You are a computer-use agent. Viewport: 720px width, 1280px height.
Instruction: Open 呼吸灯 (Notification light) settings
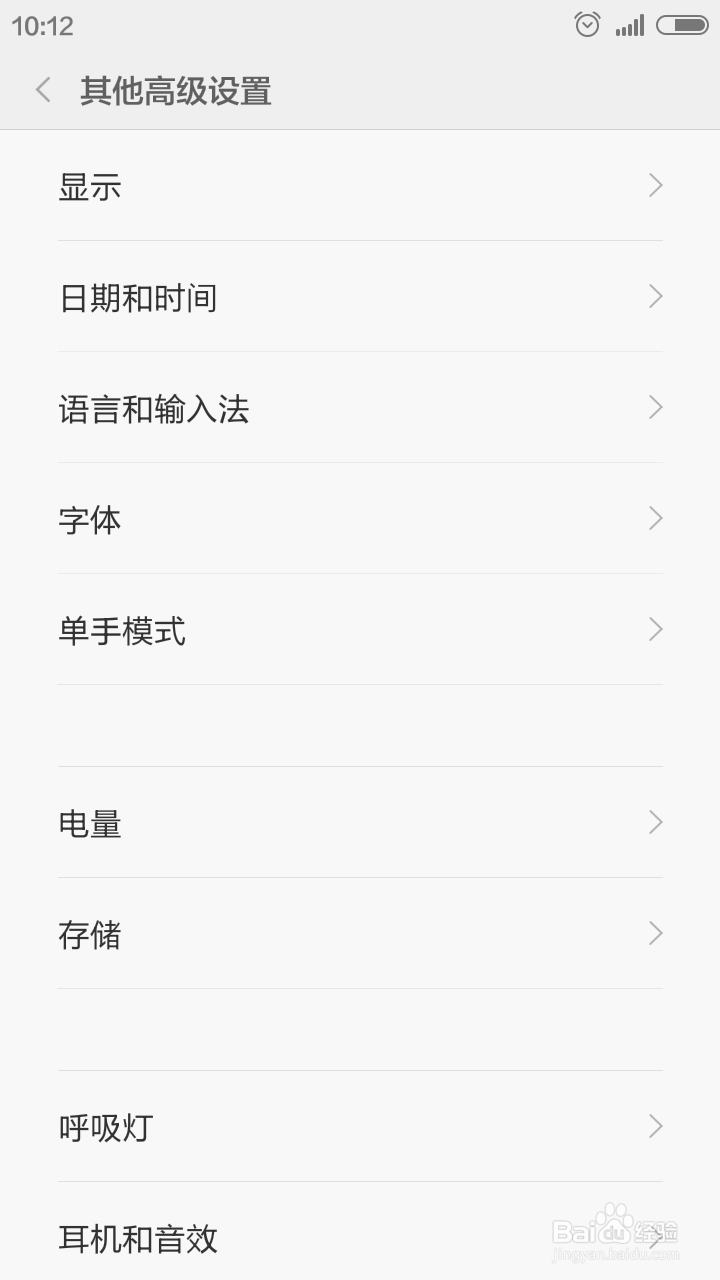[x=360, y=1127]
